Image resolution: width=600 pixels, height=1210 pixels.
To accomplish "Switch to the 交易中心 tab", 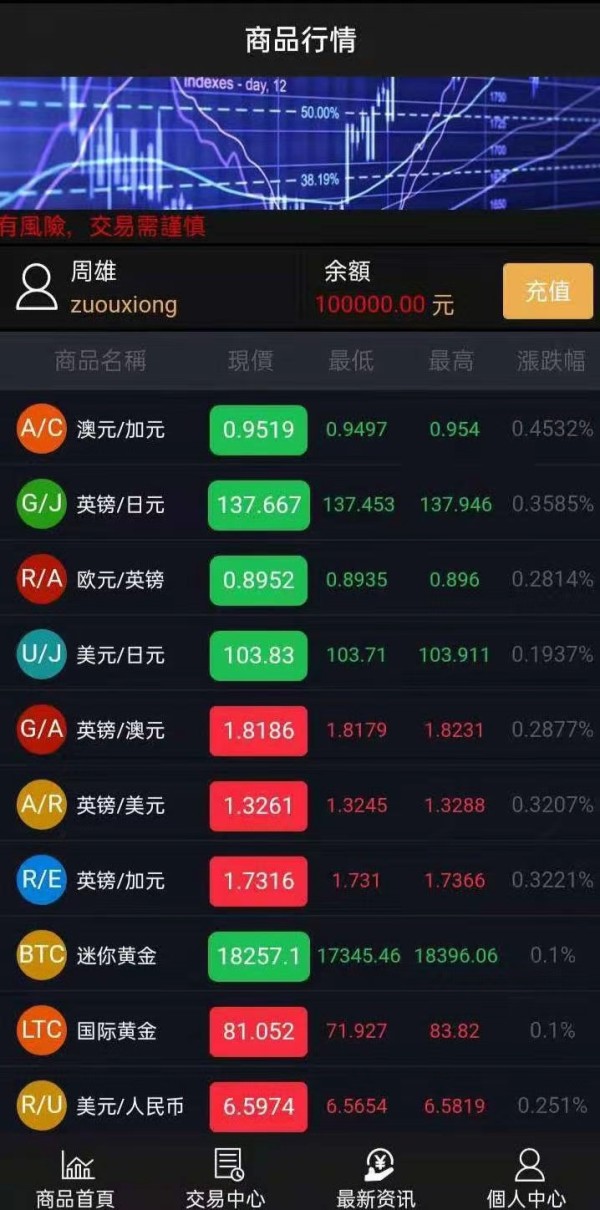I will (x=226, y=1178).
